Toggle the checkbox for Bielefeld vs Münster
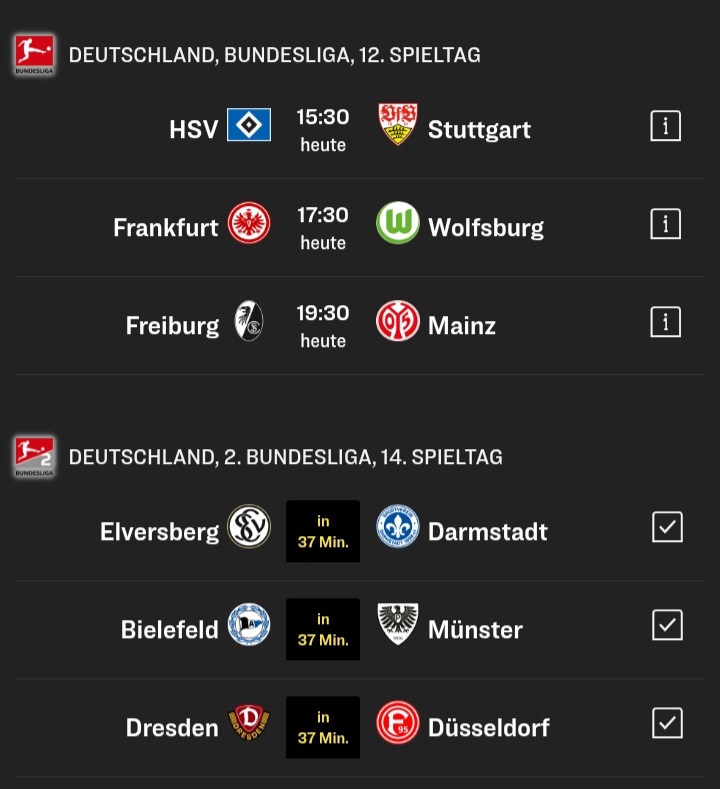 click(667, 625)
